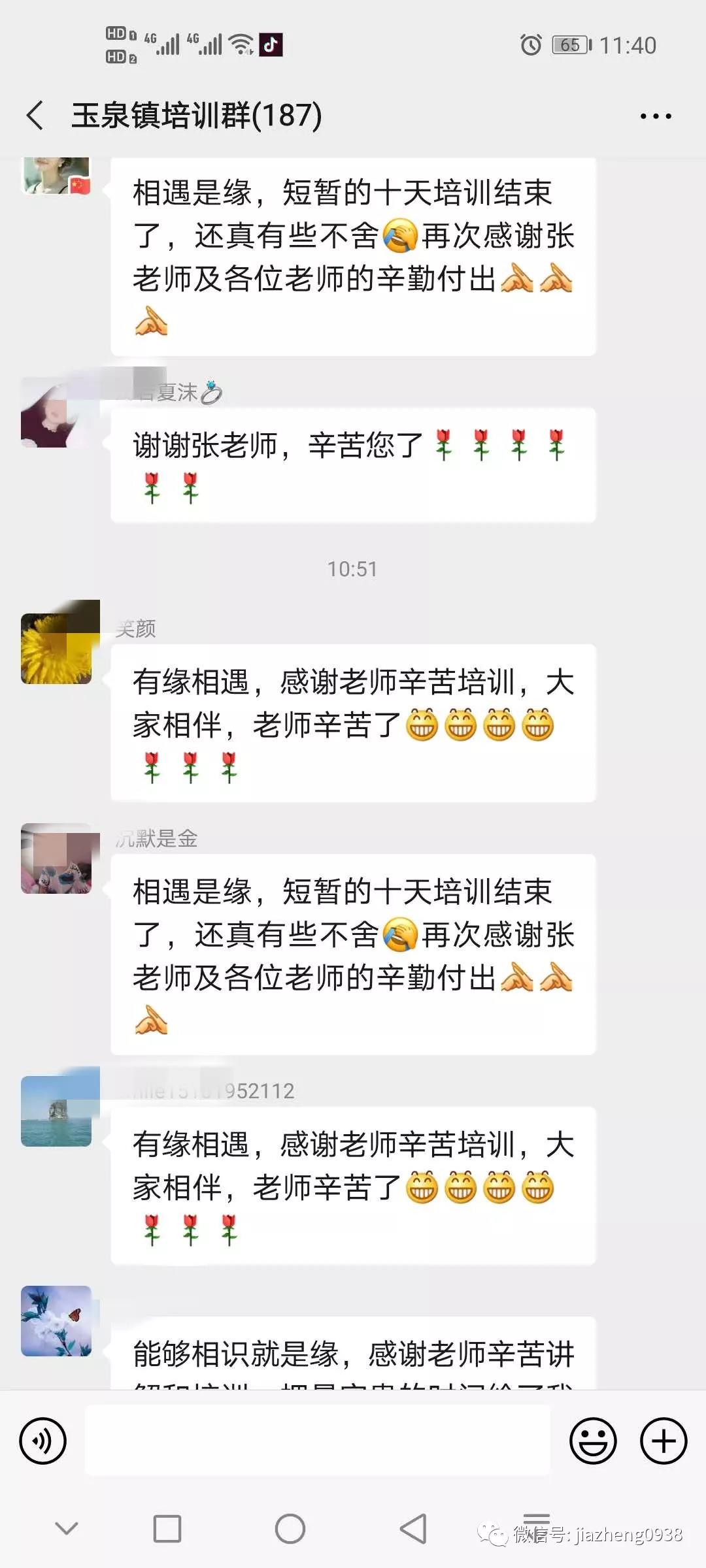Tap the message text field

[318, 1441]
